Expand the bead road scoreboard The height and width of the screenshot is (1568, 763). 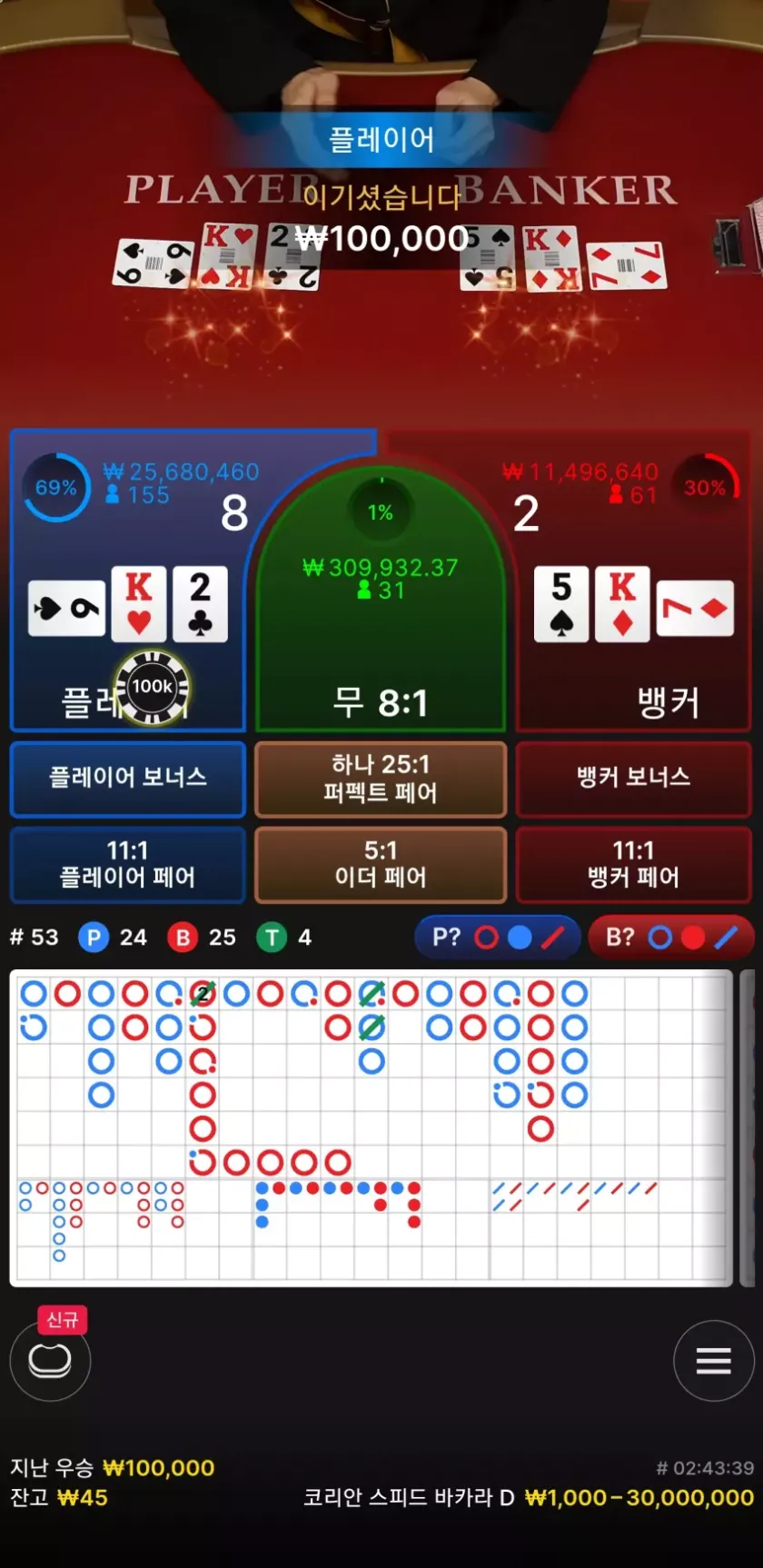tap(372, 1126)
